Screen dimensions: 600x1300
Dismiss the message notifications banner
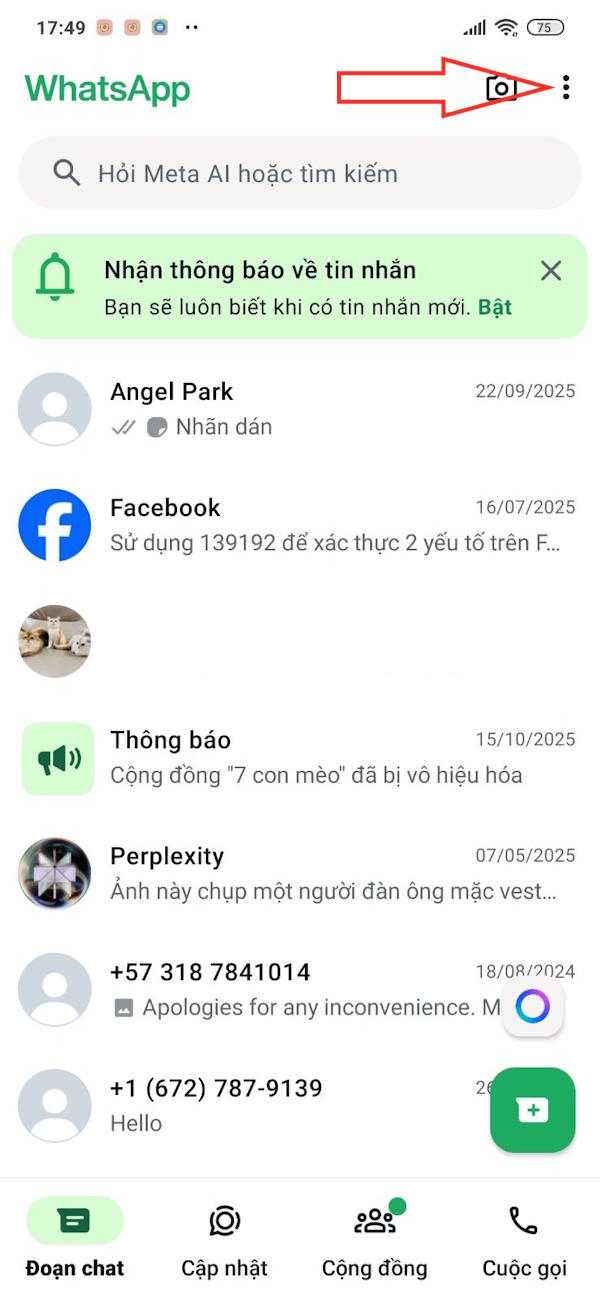tap(551, 270)
